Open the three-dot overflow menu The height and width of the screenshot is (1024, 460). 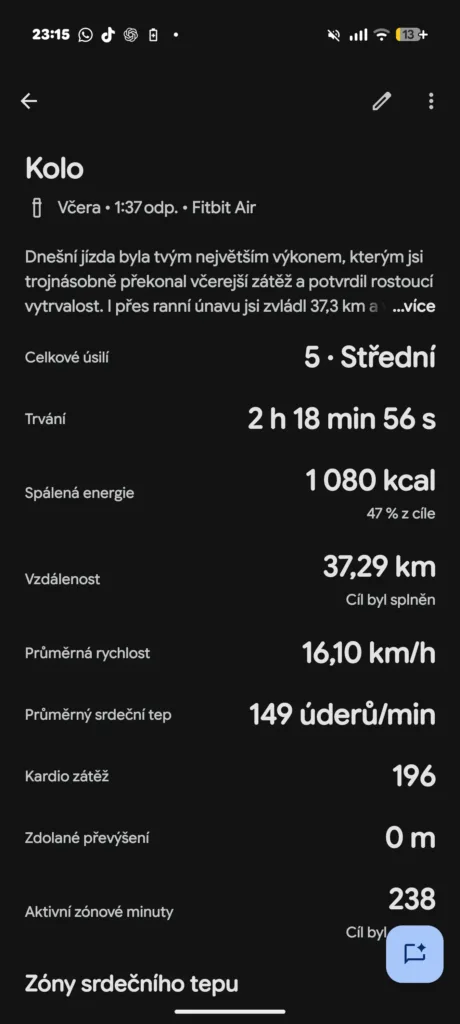tap(431, 101)
